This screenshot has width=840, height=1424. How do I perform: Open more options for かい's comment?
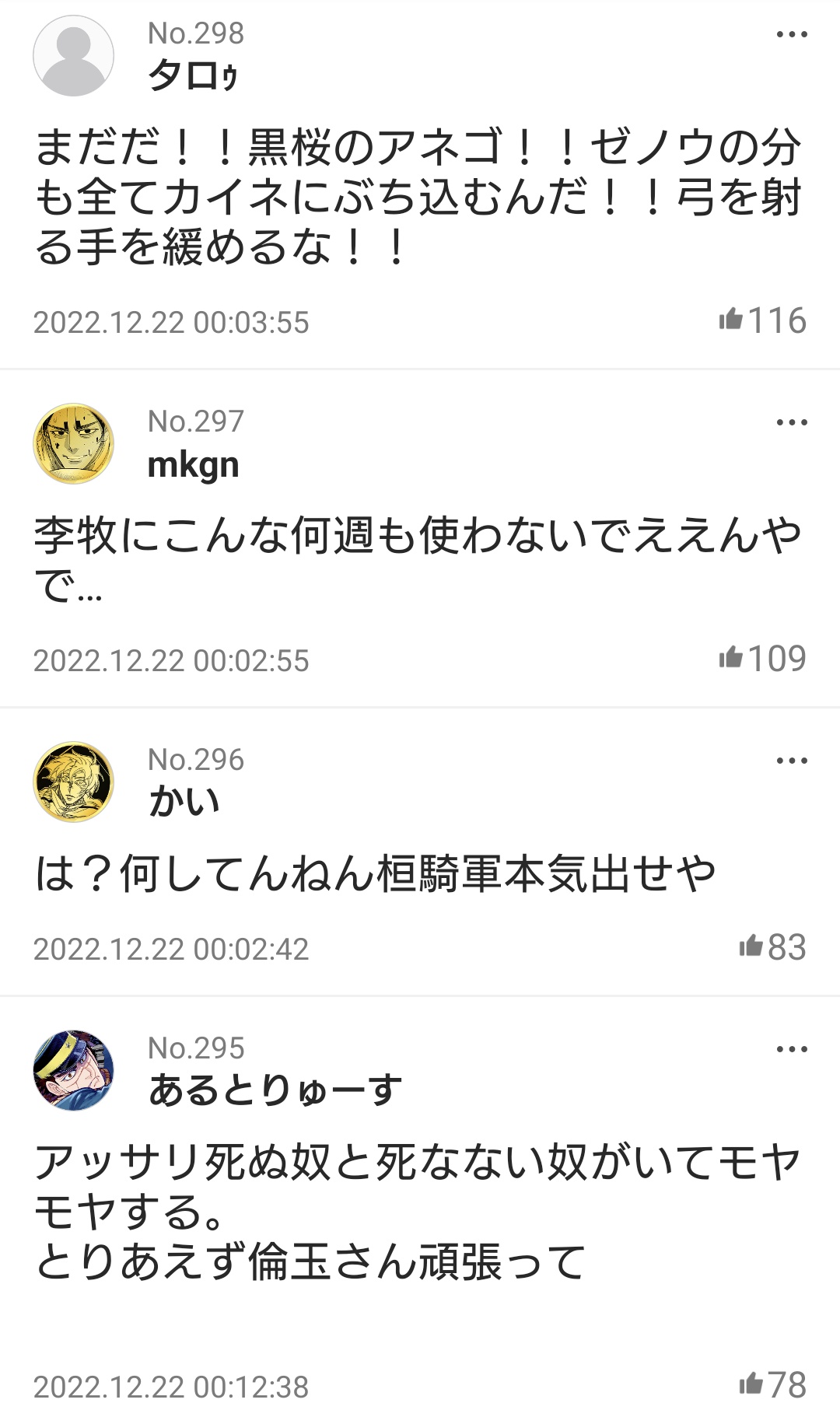coord(792,761)
